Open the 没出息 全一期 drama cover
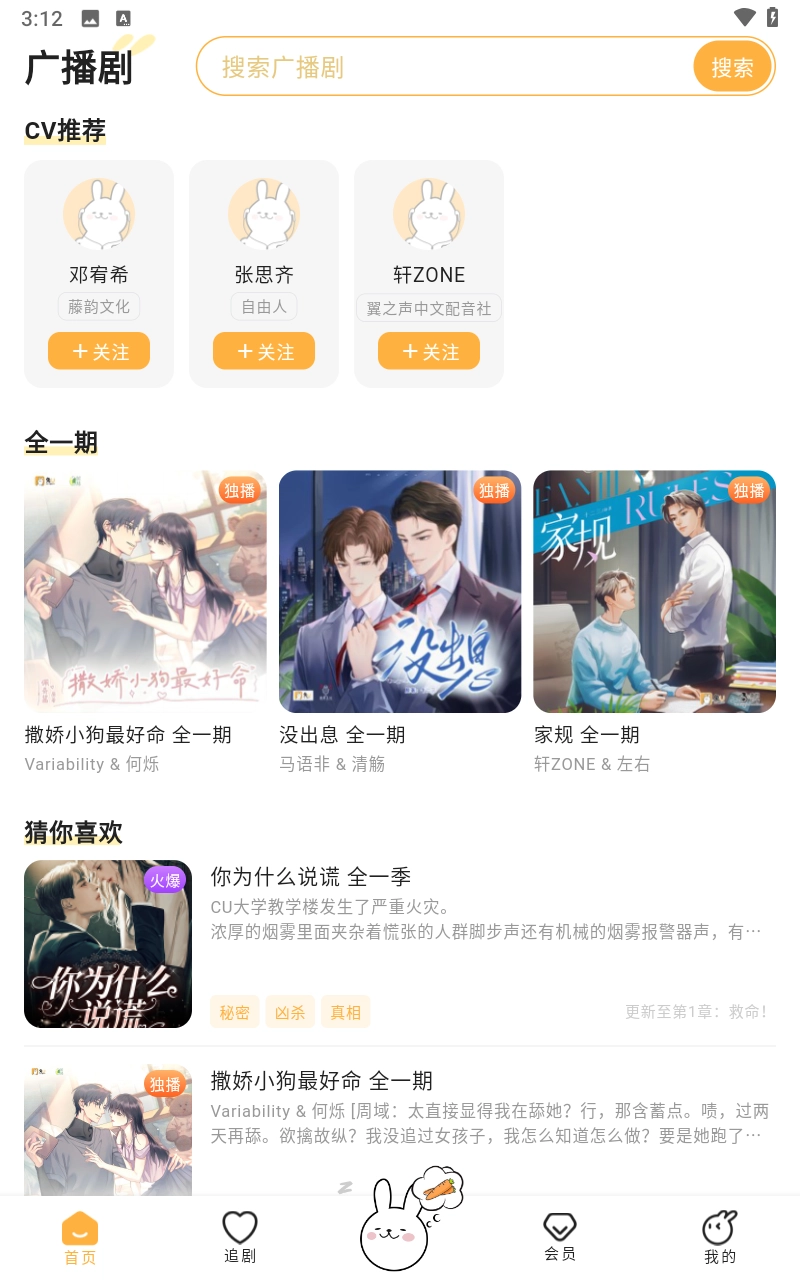800x1280 pixels. pyautogui.click(x=400, y=591)
